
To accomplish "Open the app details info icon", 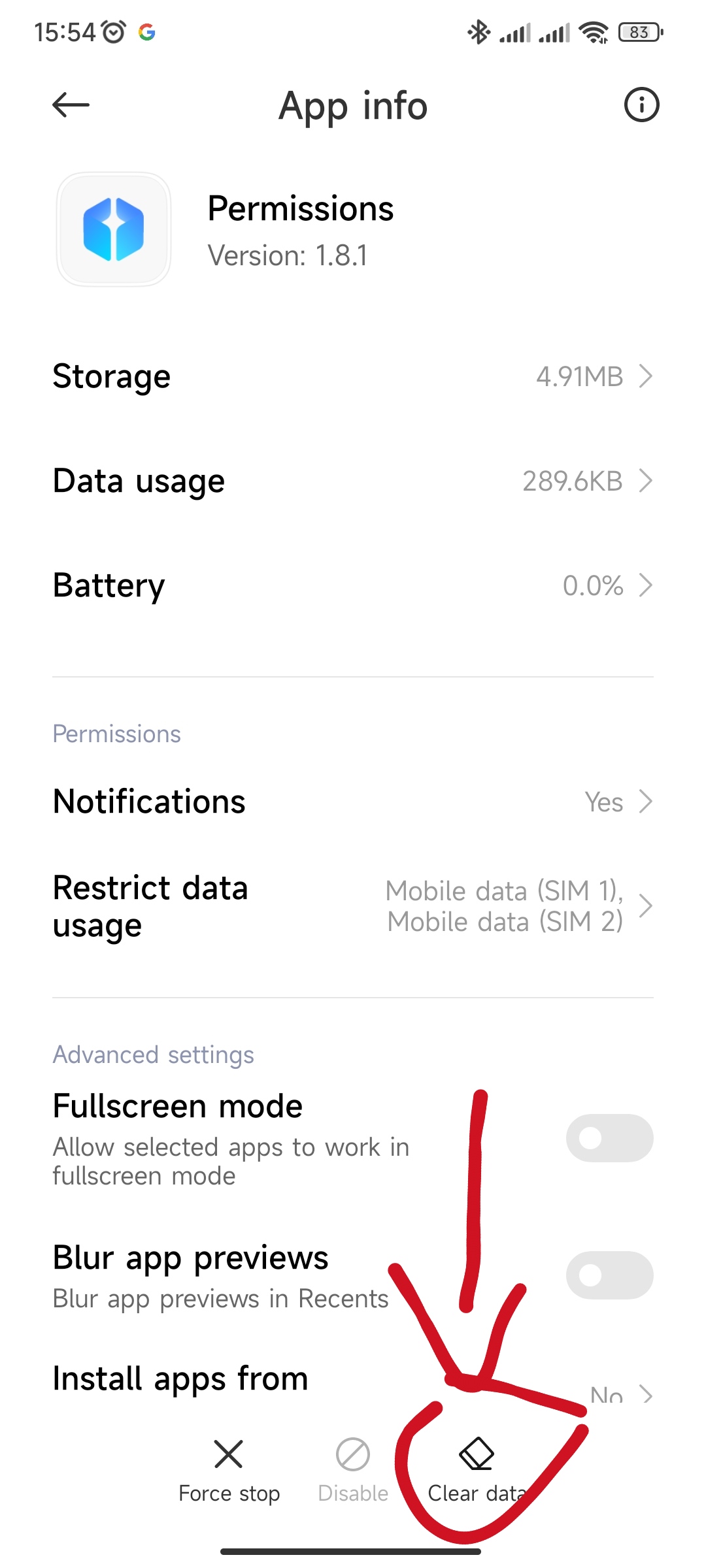I will coord(641,105).
